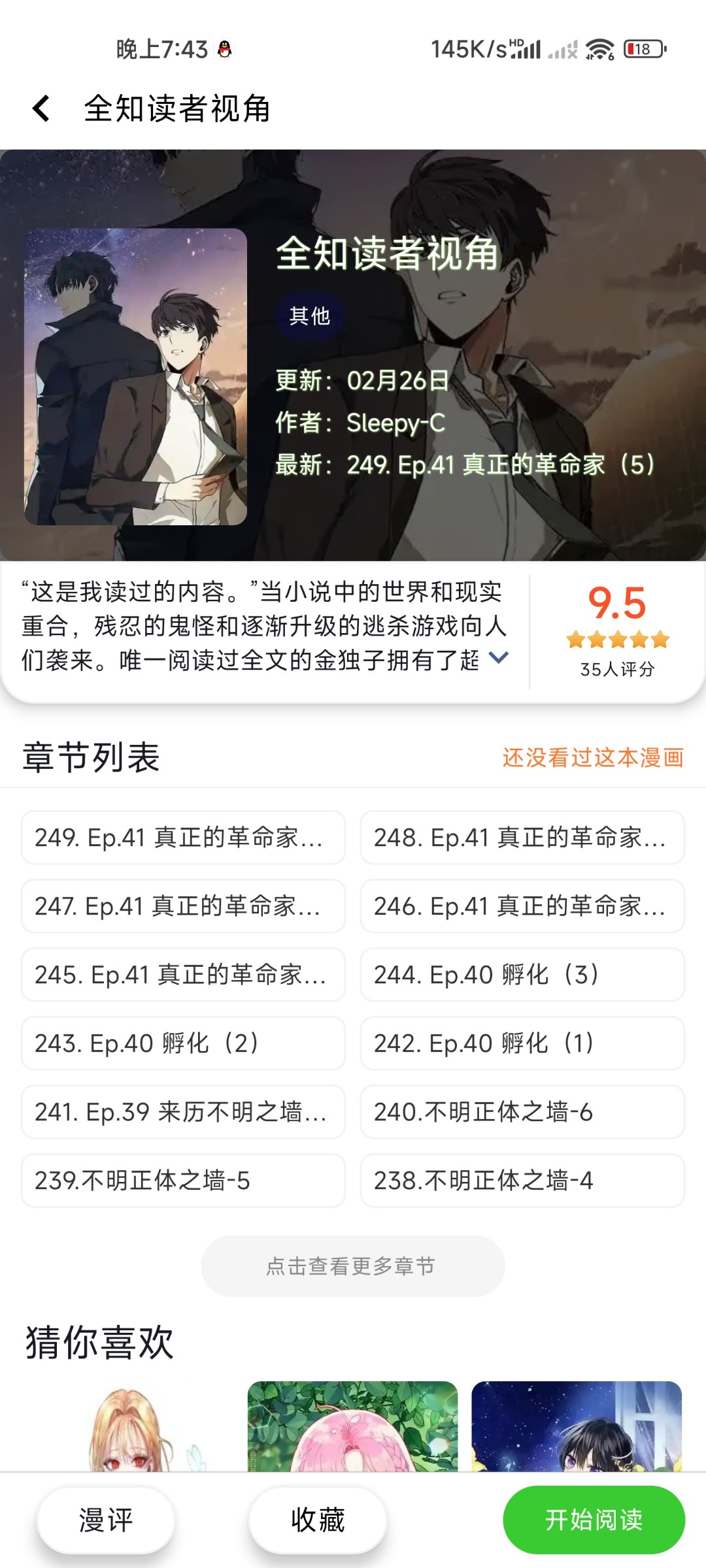The image size is (706, 1568).
Task: Open chapter 238.不明正体之墙-4
Action: coord(522,1181)
